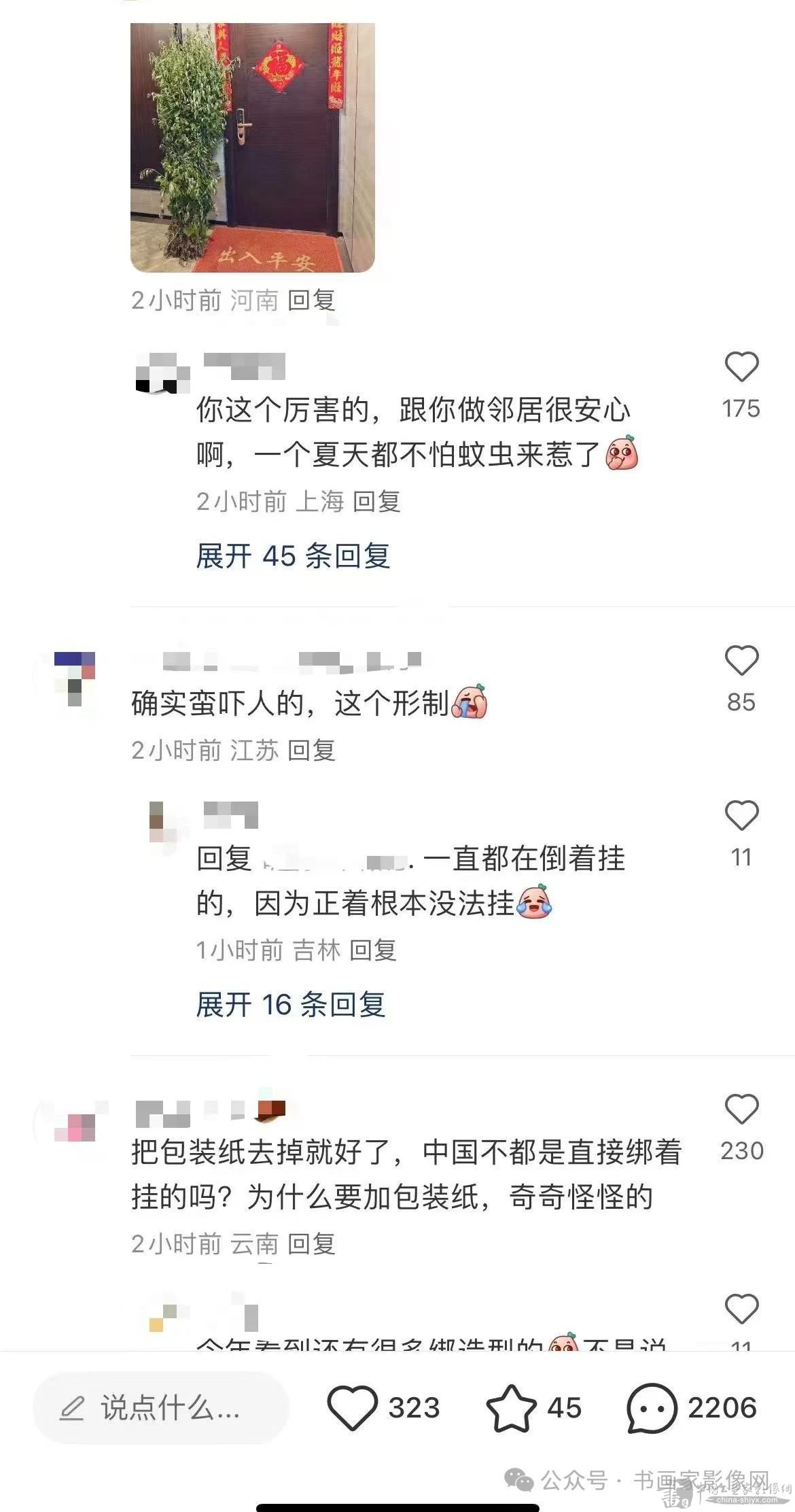Reply to the 吉林 comment
This screenshot has width=795, height=1512.
[x=372, y=950]
